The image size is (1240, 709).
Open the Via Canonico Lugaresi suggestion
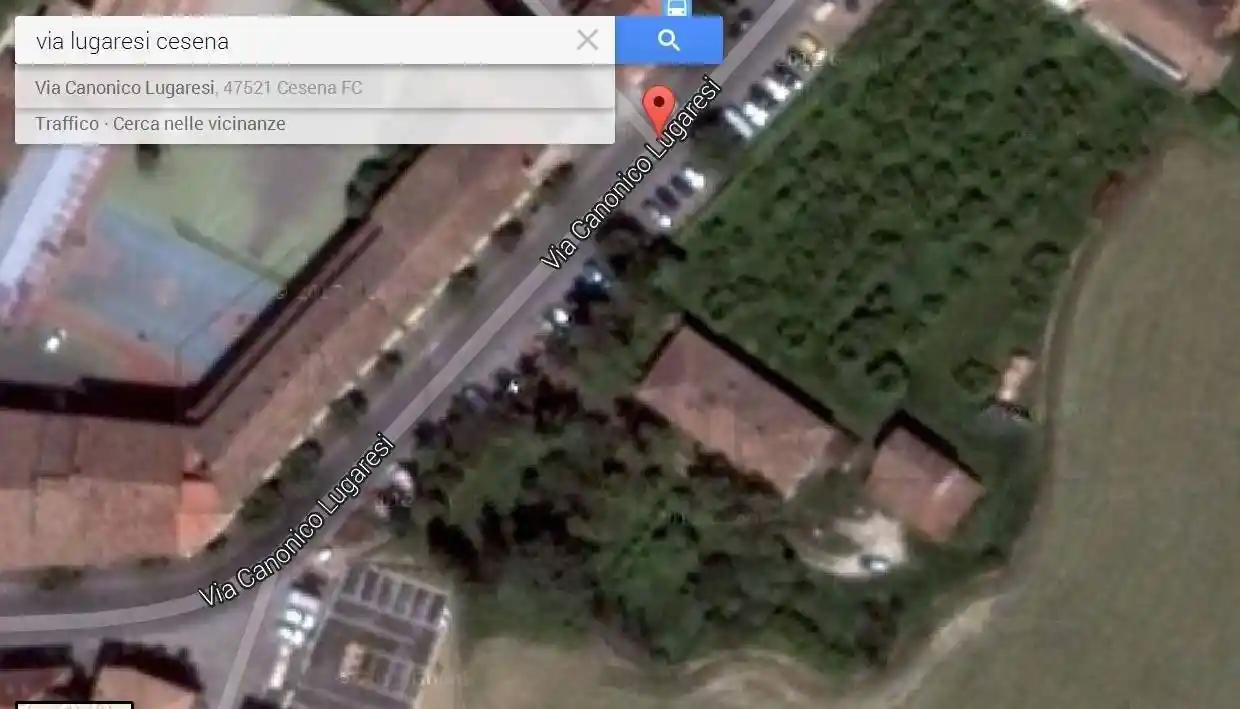point(199,88)
